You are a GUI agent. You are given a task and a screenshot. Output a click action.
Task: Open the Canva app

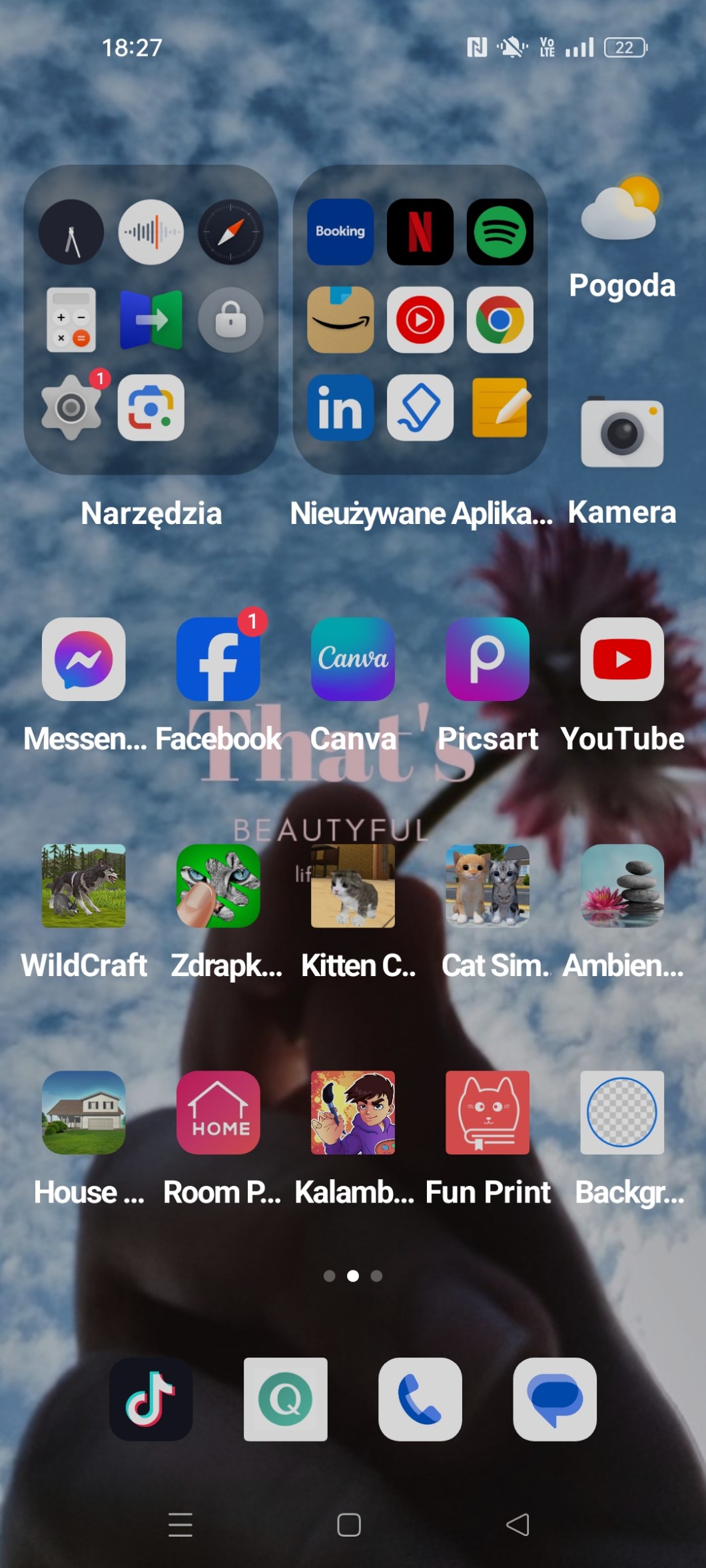pos(353,659)
